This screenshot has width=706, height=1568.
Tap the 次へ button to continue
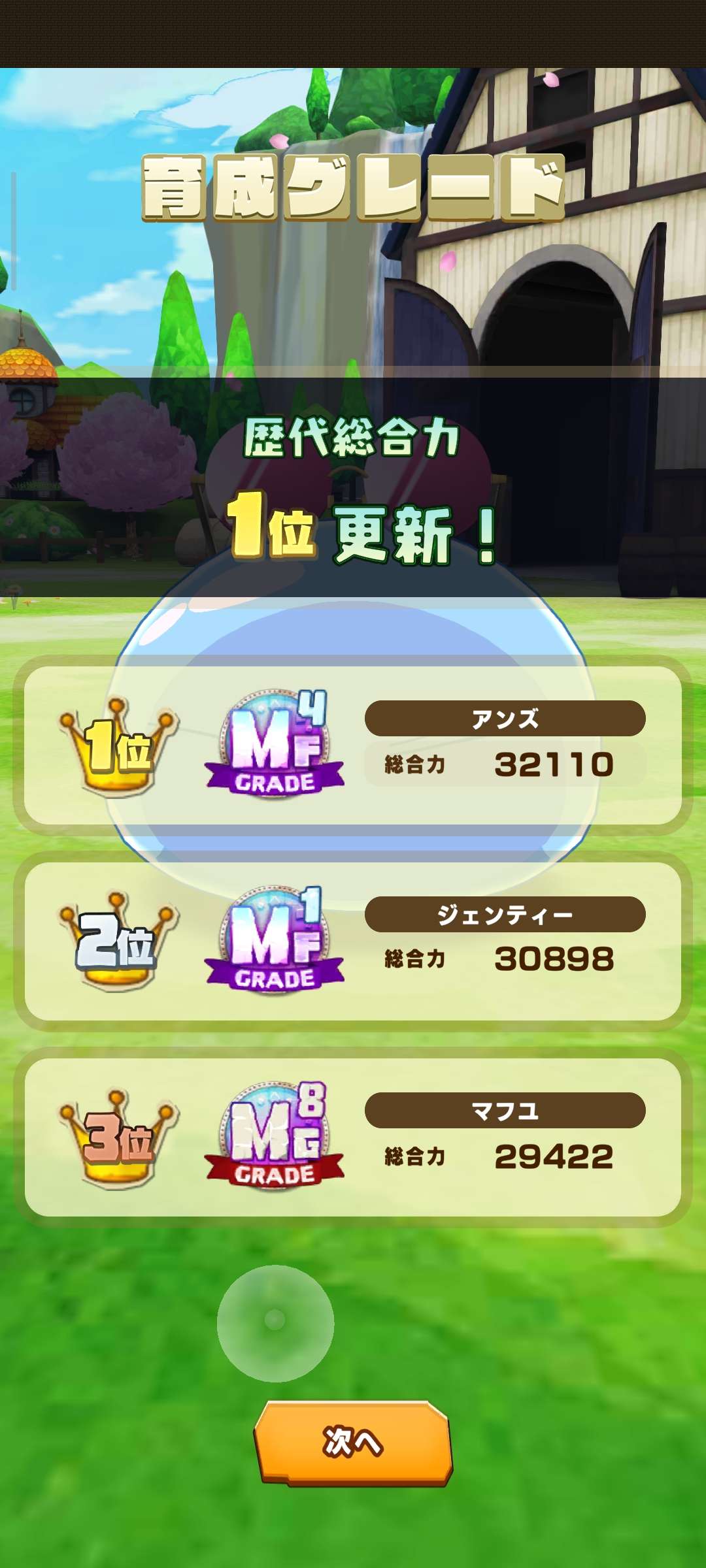point(353,1442)
